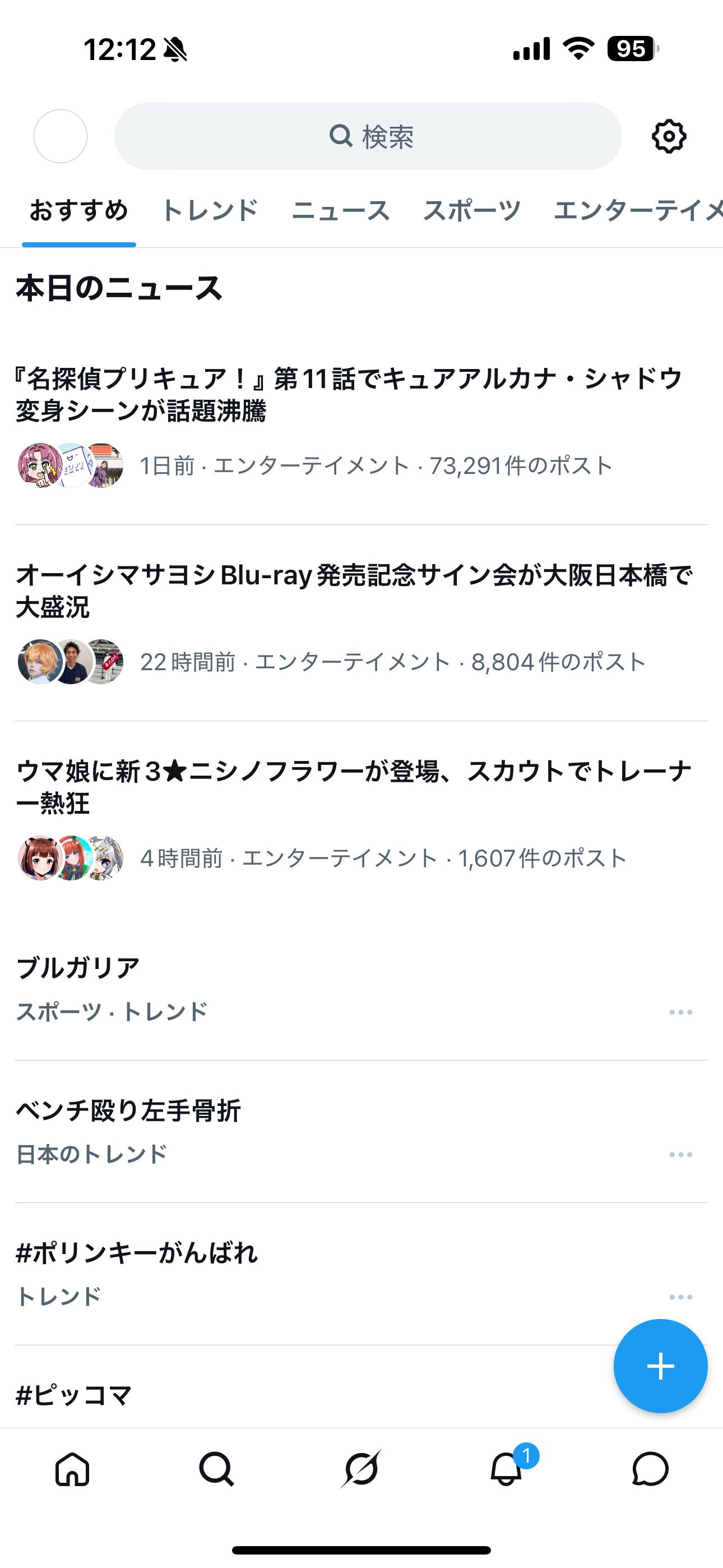Switch to the ニュース tab
Screen dimensions: 723x1568
coord(340,211)
